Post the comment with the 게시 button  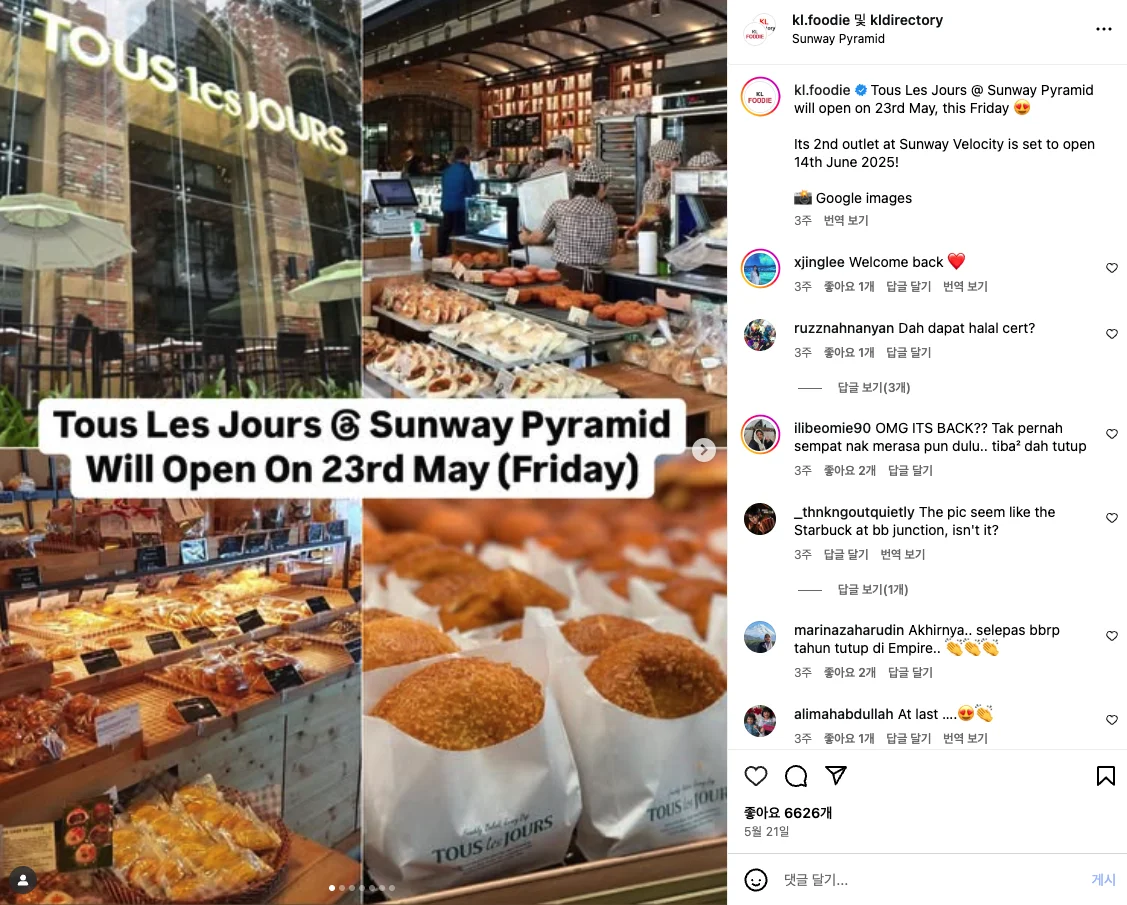1103,880
